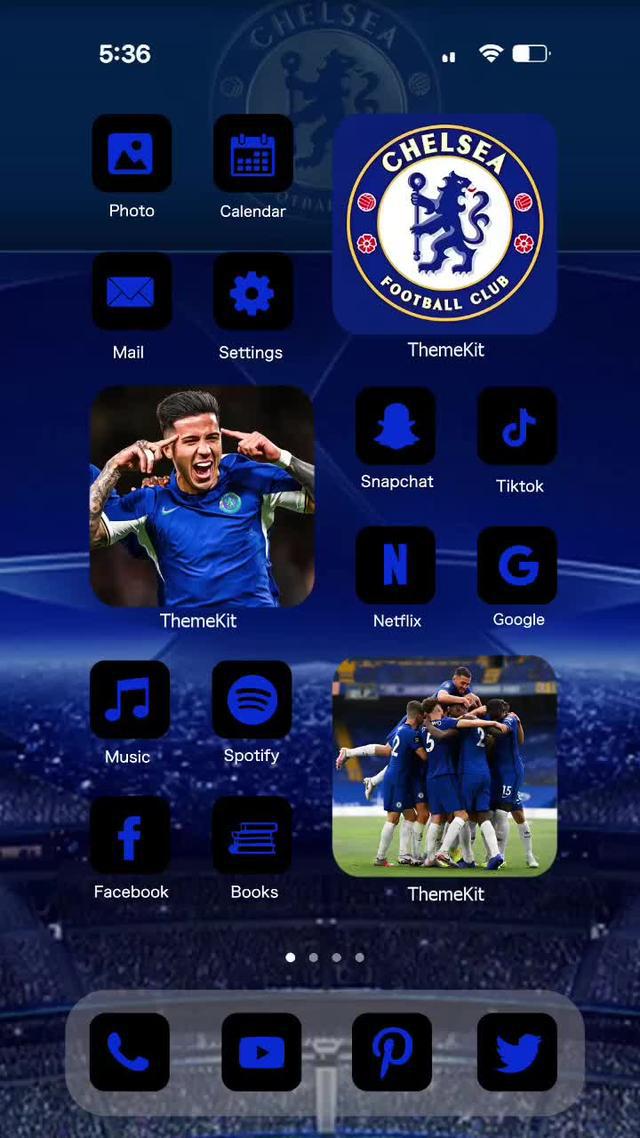This screenshot has height=1138, width=640.
Task: Open the Google app
Action: click(x=518, y=565)
